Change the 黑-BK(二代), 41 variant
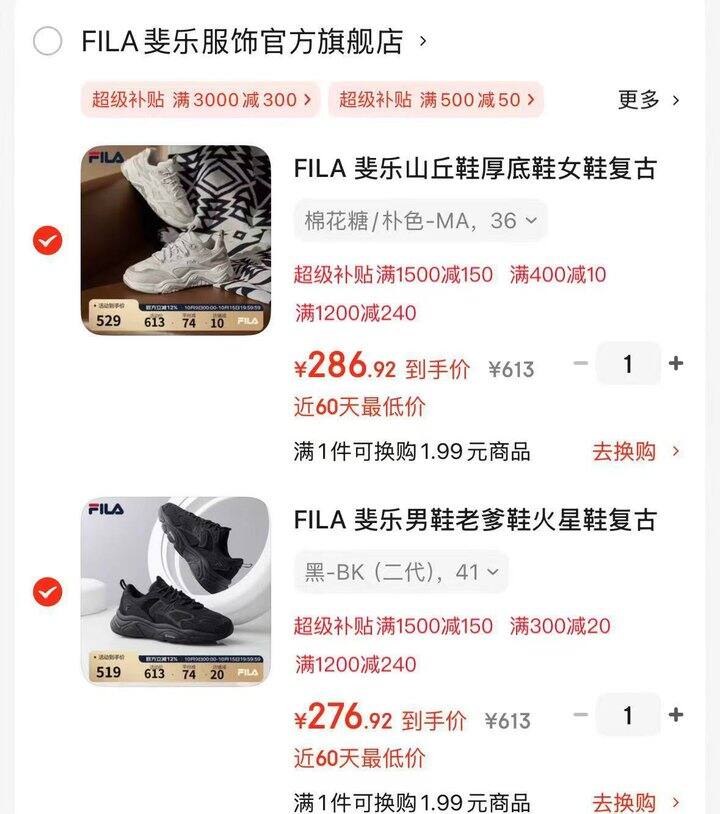 [x=401, y=572]
